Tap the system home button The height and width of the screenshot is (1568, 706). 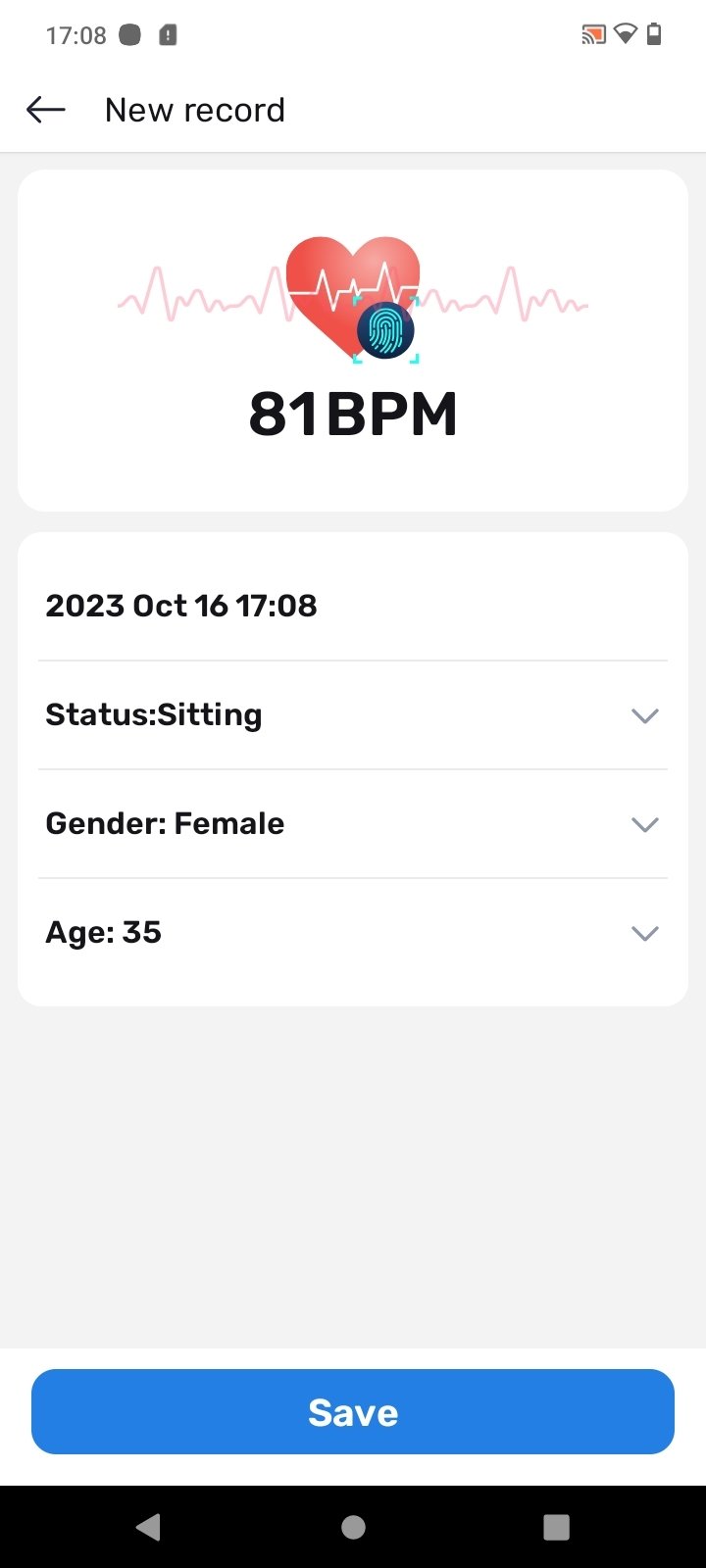pyautogui.click(x=353, y=1527)
